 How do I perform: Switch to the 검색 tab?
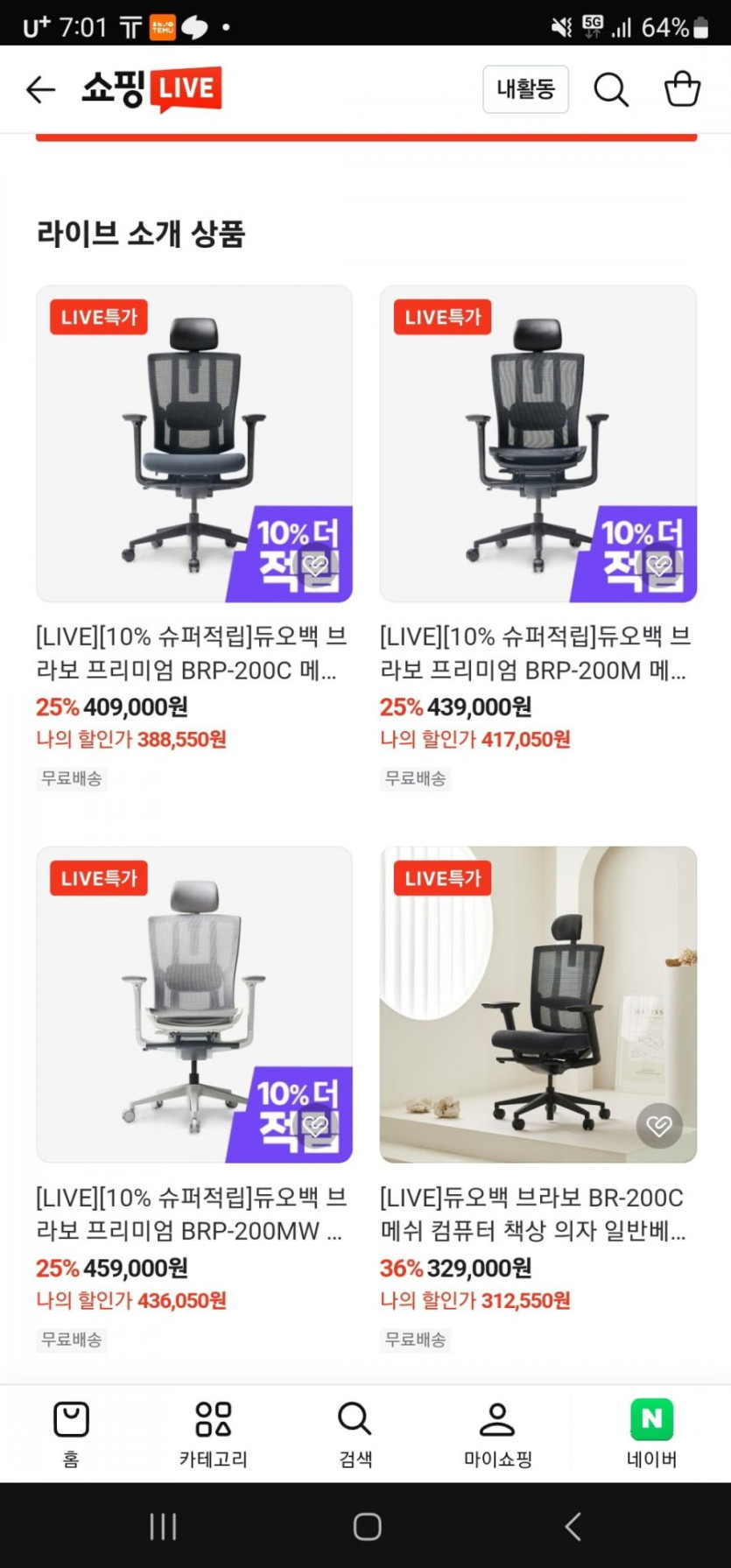click(x=355, y=1434)
